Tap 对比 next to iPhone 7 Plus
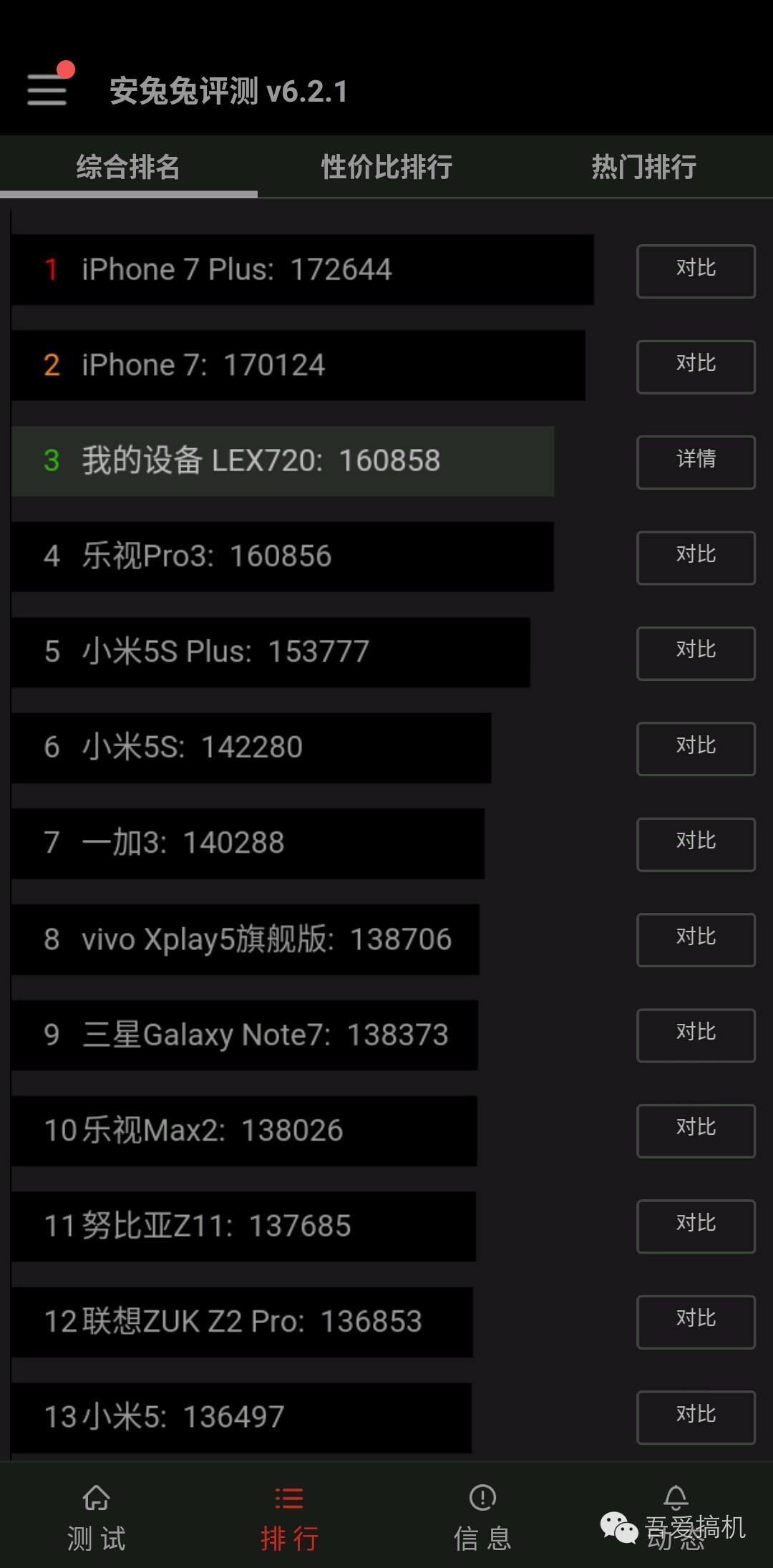This screenshot has width=773, height=1568. (694, 271)
